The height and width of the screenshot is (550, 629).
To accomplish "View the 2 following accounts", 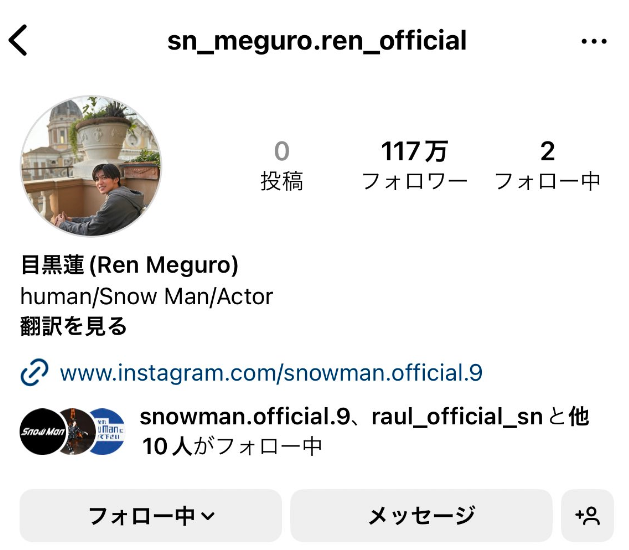I will 547,166.
